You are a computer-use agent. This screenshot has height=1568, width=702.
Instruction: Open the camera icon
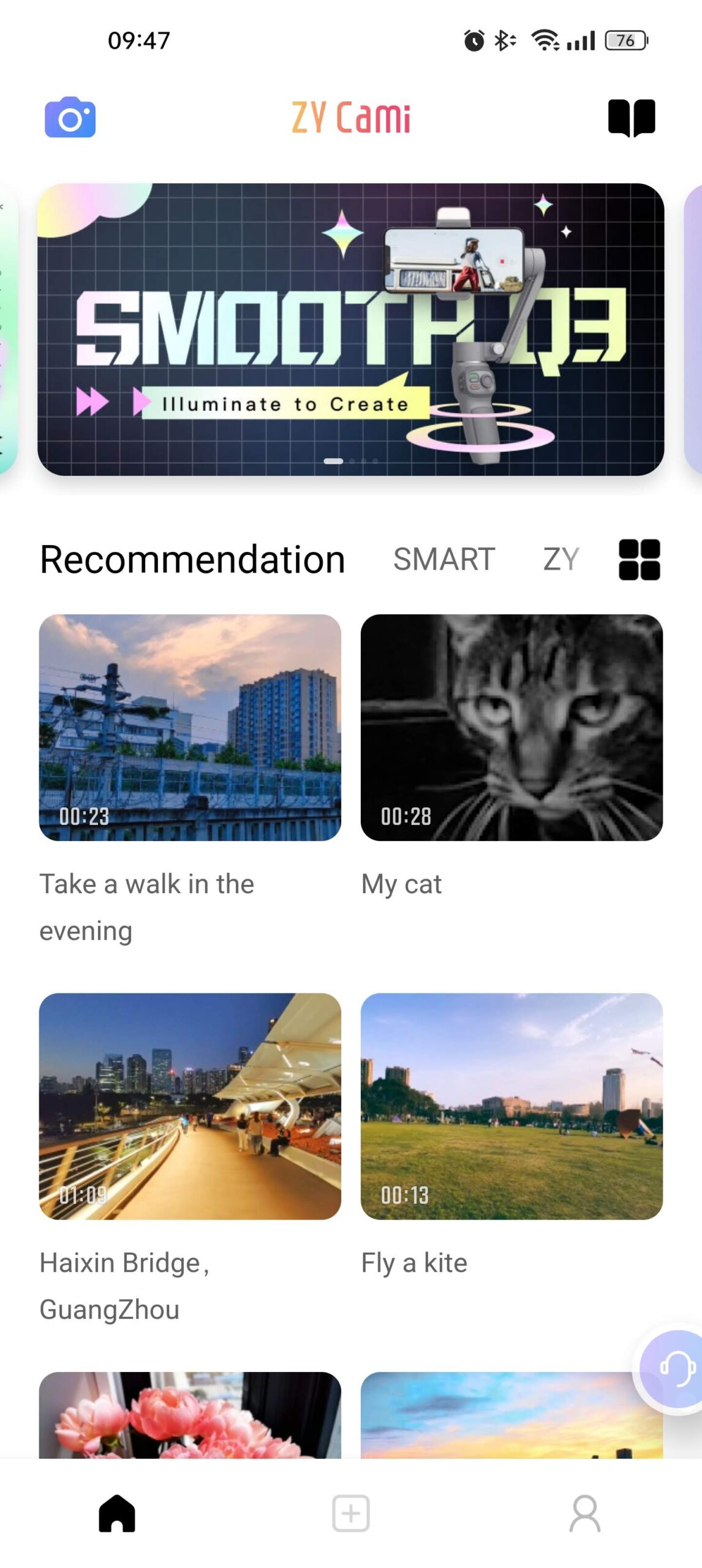click(x=70, y=117)
